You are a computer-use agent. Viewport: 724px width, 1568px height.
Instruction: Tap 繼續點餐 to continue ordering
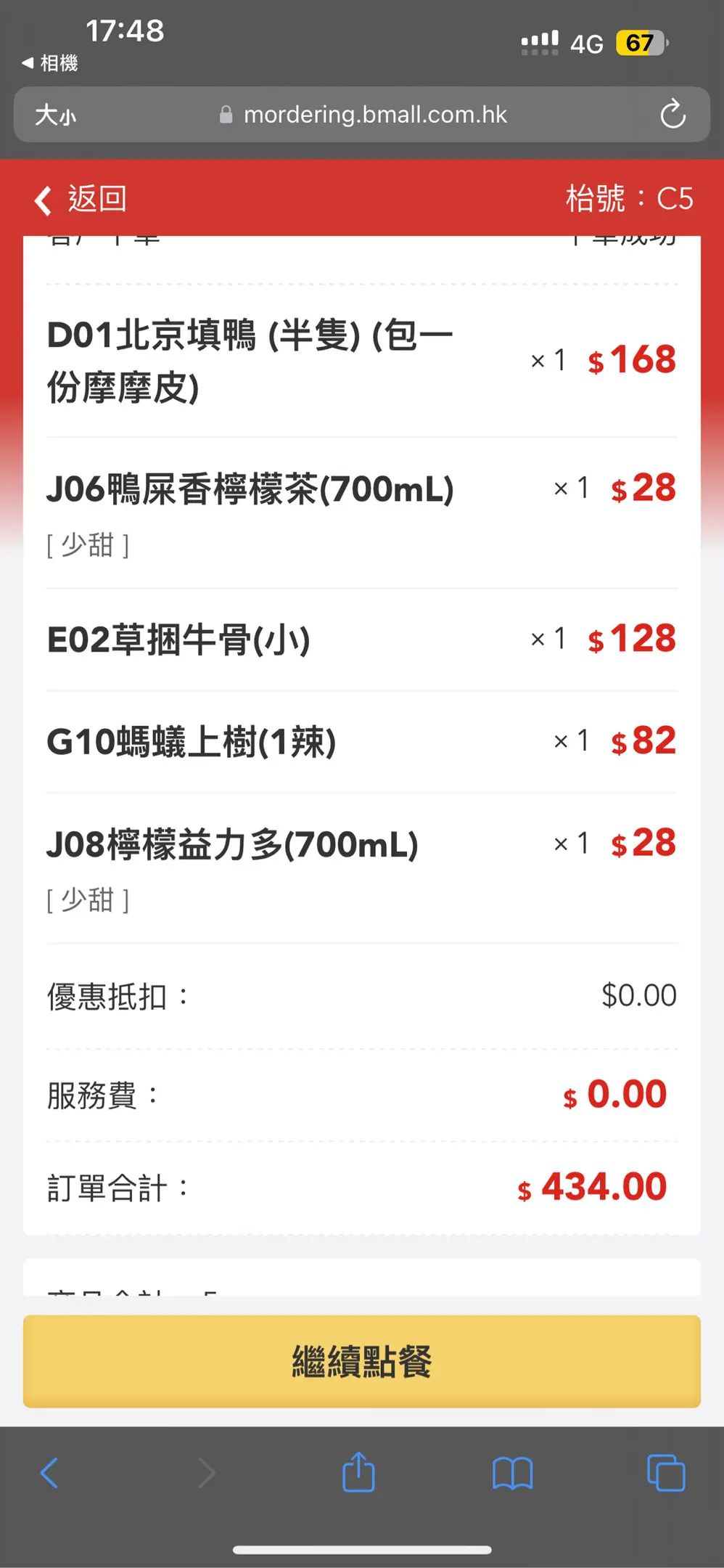(x=361, y=1361)
